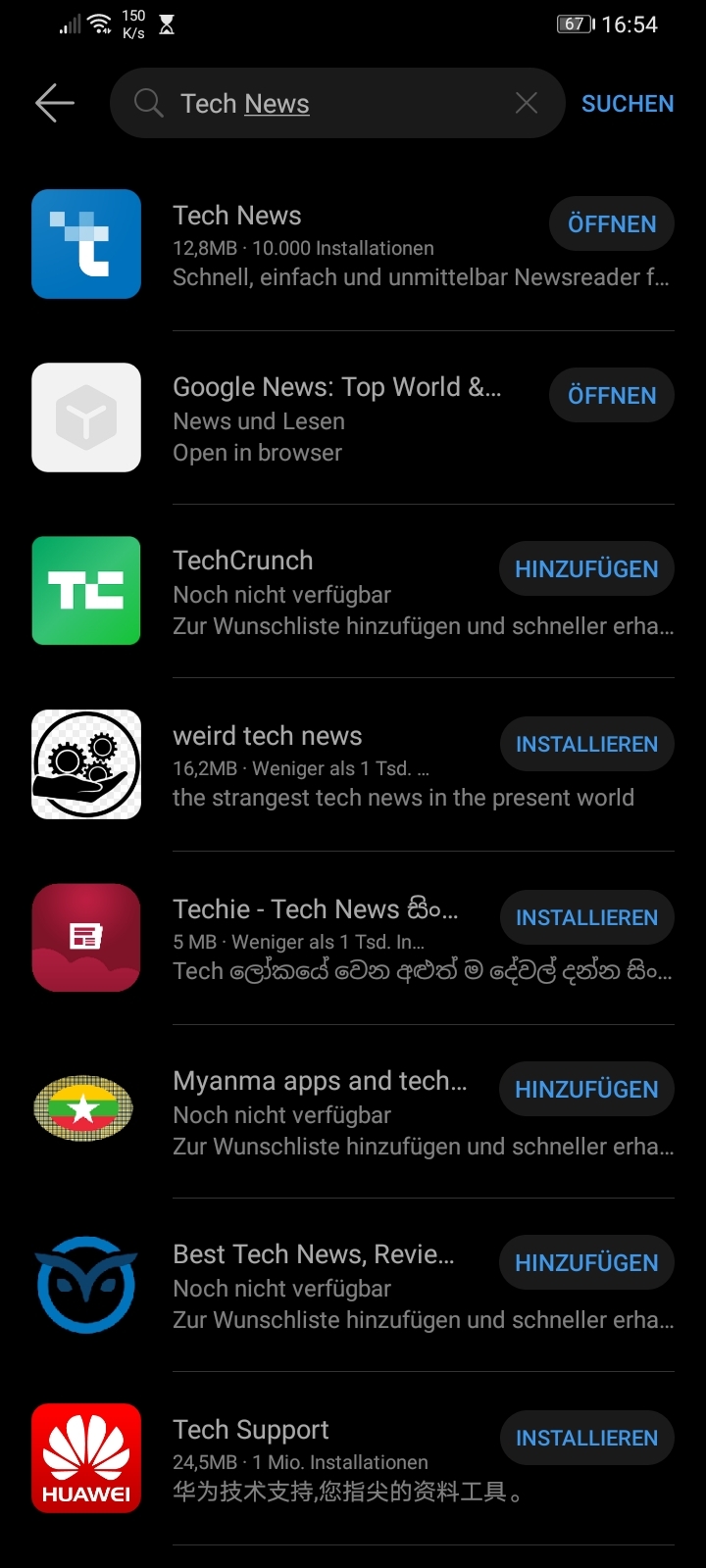Open the owl icon for Best Tech News
The image size is (706, 1568).
click(x=86, y=1285)
